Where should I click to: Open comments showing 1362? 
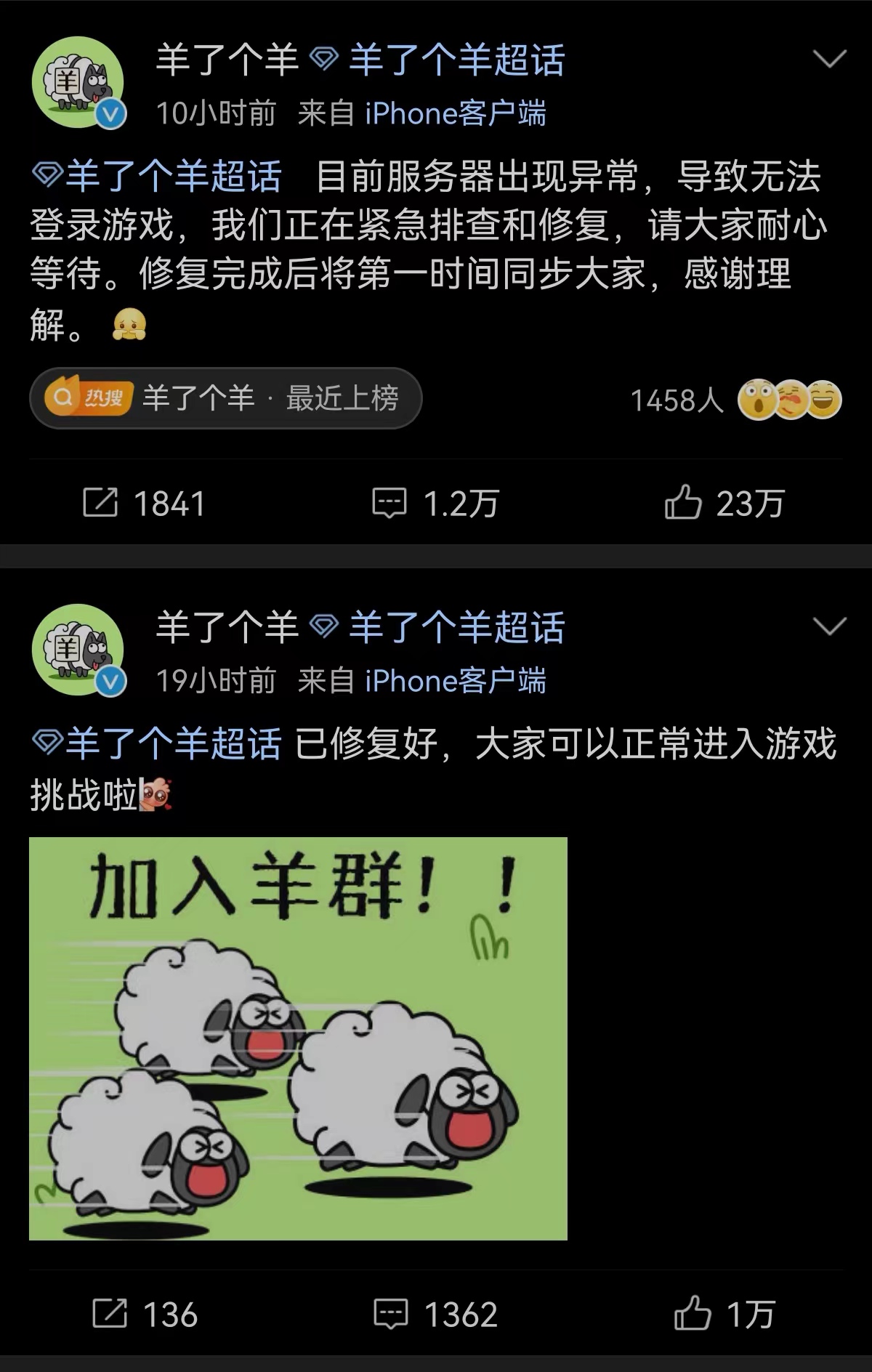435,1314
